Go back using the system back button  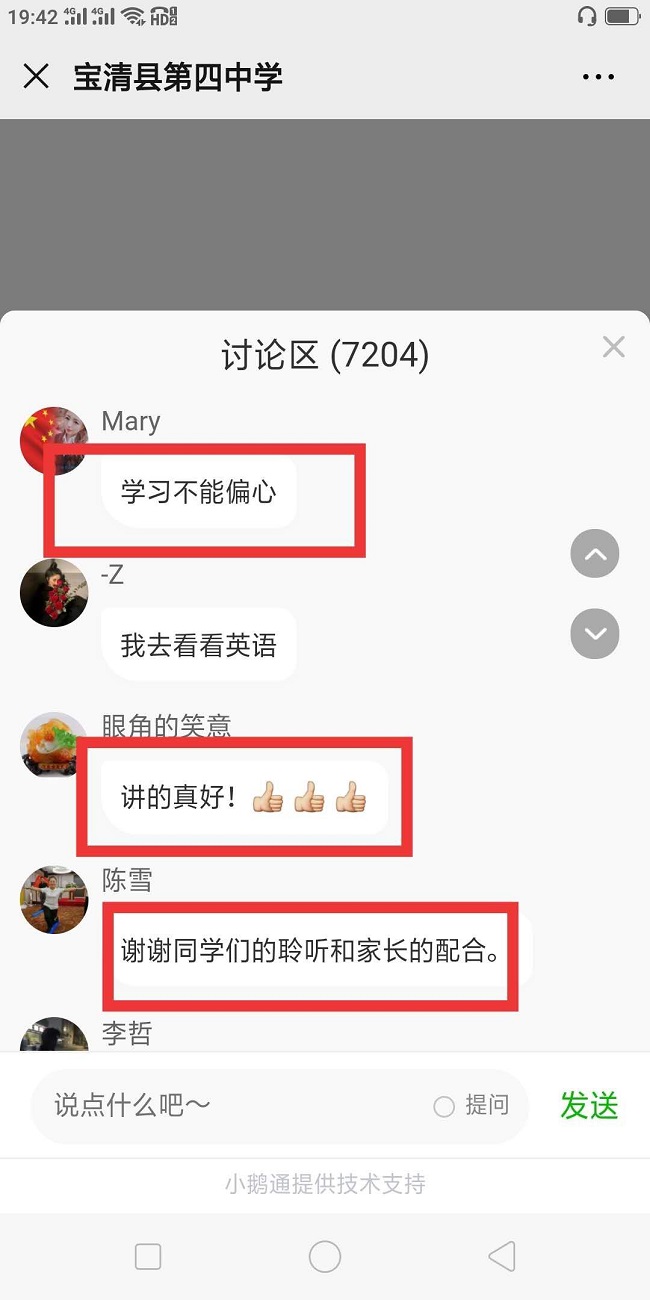501,1256
